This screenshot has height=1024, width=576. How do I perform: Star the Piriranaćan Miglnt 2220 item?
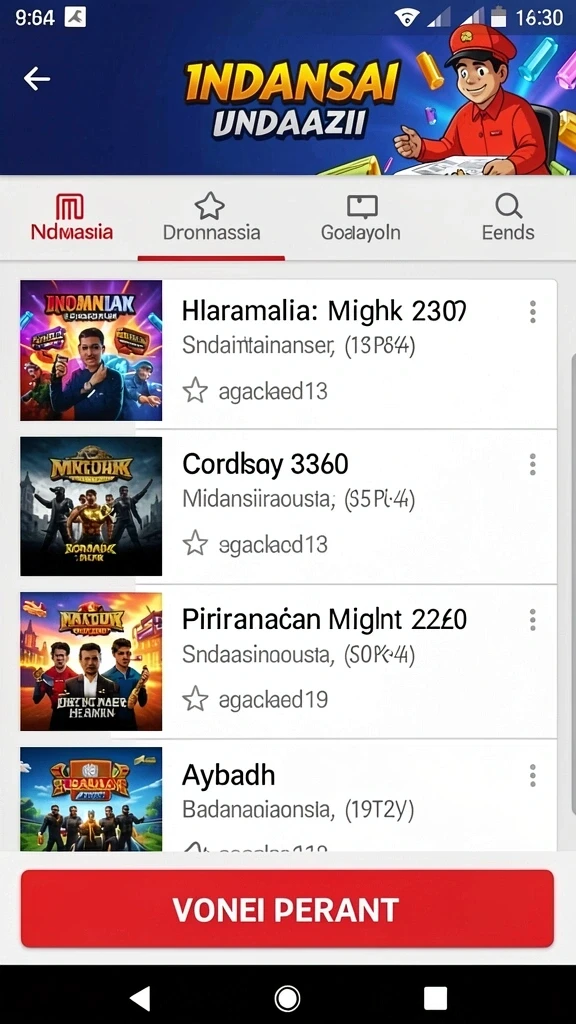coord(195,699)
